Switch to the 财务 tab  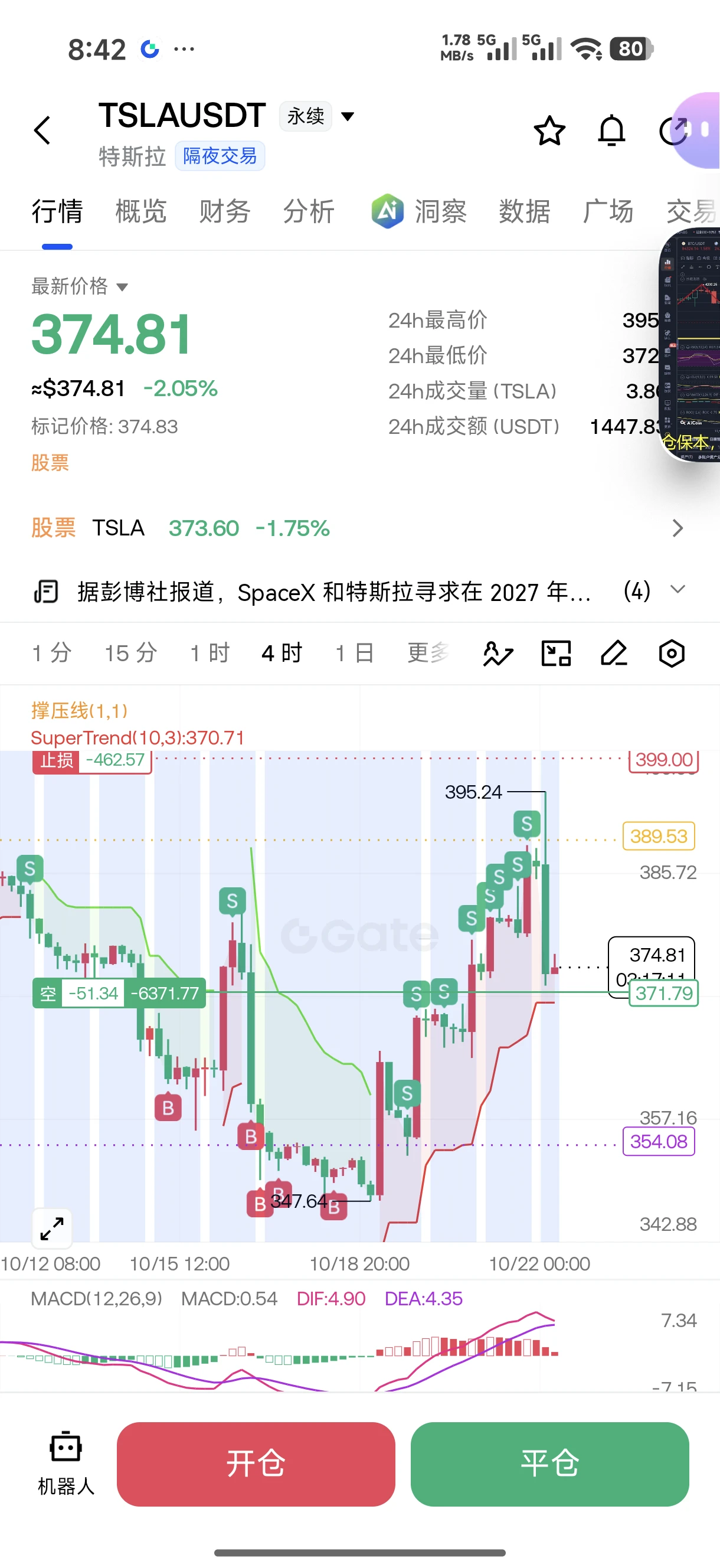[225, 211]
